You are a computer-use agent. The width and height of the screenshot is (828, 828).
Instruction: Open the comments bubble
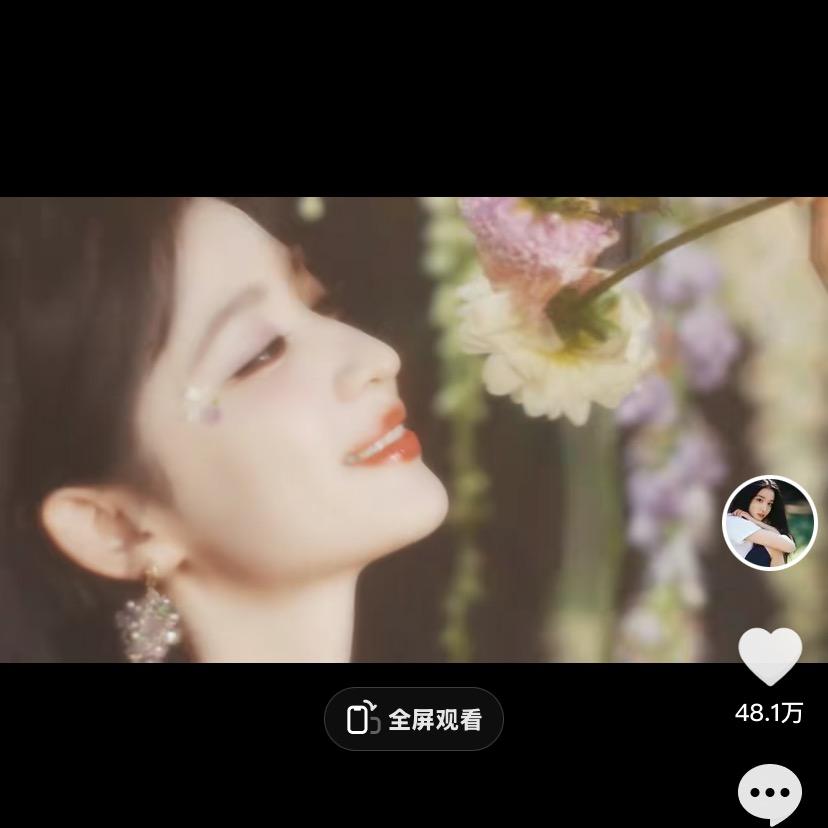coord(770,794)
